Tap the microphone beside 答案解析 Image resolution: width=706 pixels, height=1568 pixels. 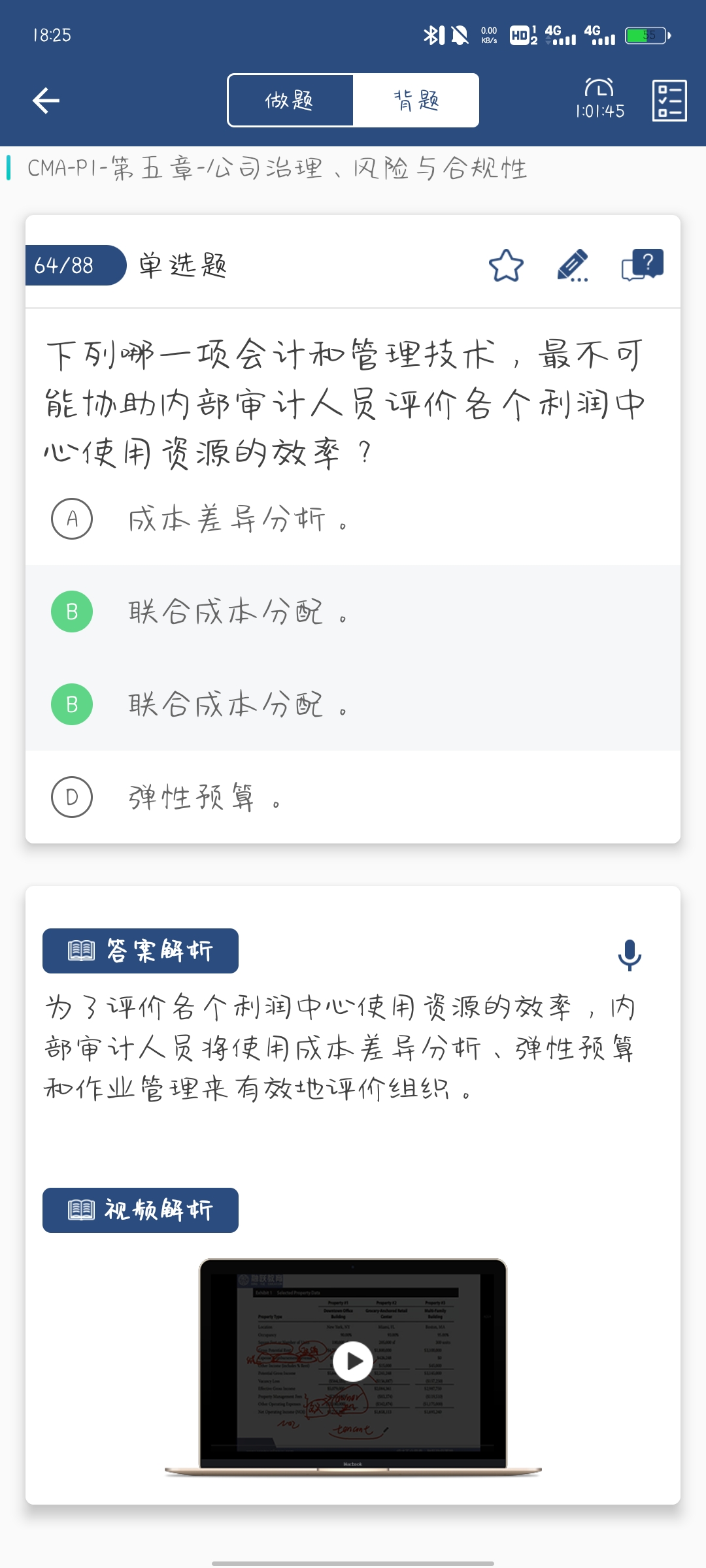pos(630,955)
